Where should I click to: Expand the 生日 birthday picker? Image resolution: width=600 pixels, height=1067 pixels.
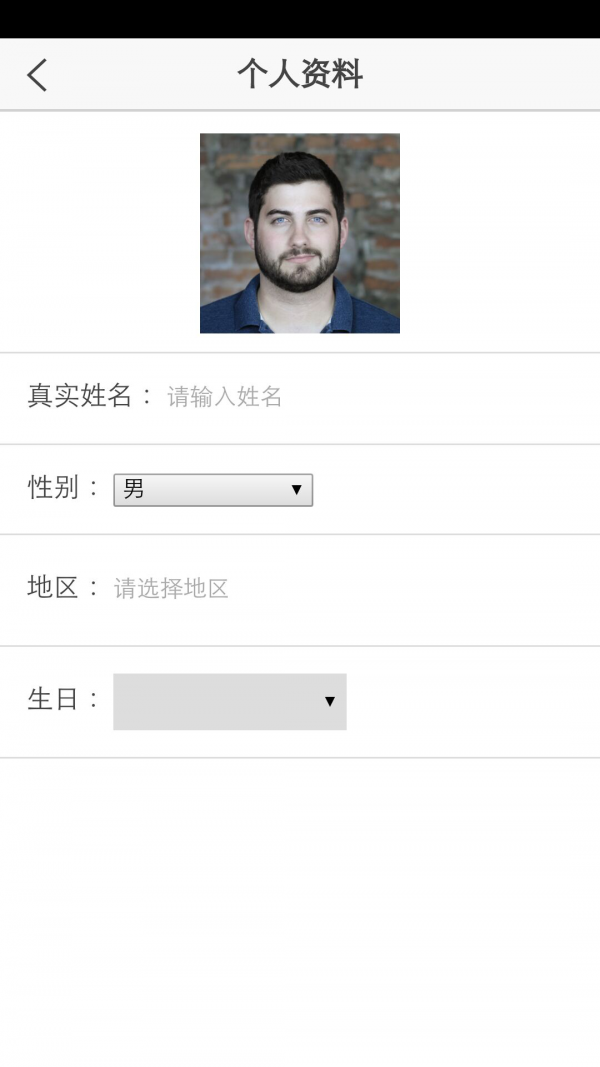click(230, 701)
